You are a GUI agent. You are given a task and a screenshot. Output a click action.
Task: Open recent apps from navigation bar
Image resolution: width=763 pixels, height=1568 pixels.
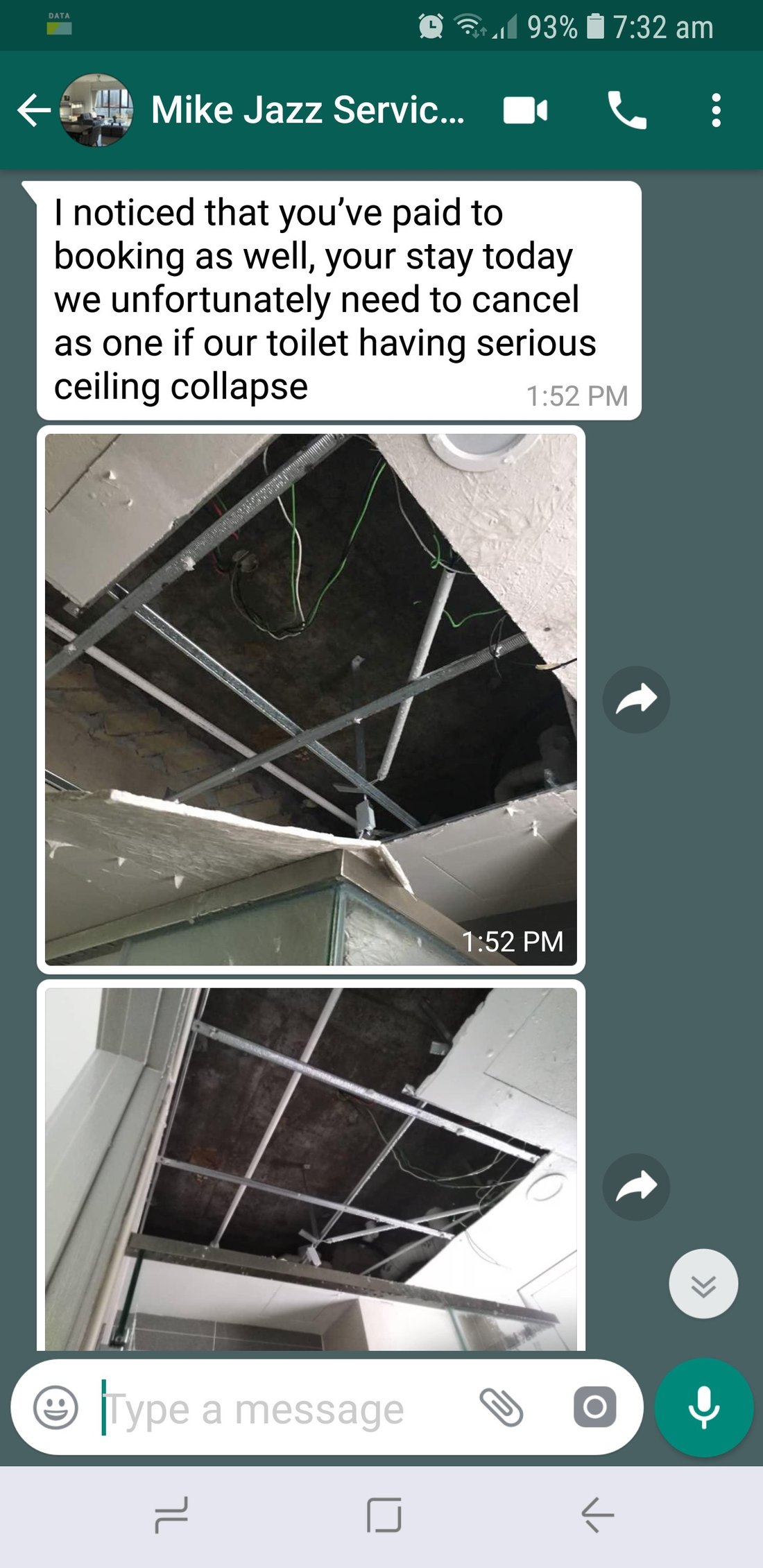pos(171,1515)
